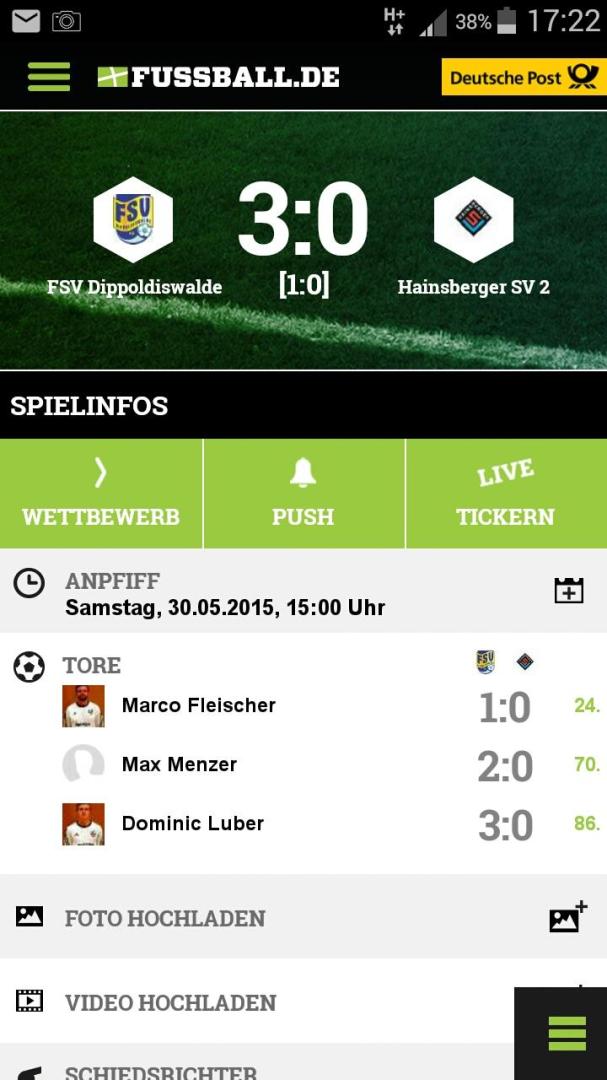The height and width of the screenshot is (1080, 607).
Task: Open FSV Dippoldiswalde team page
Action: 133,220
